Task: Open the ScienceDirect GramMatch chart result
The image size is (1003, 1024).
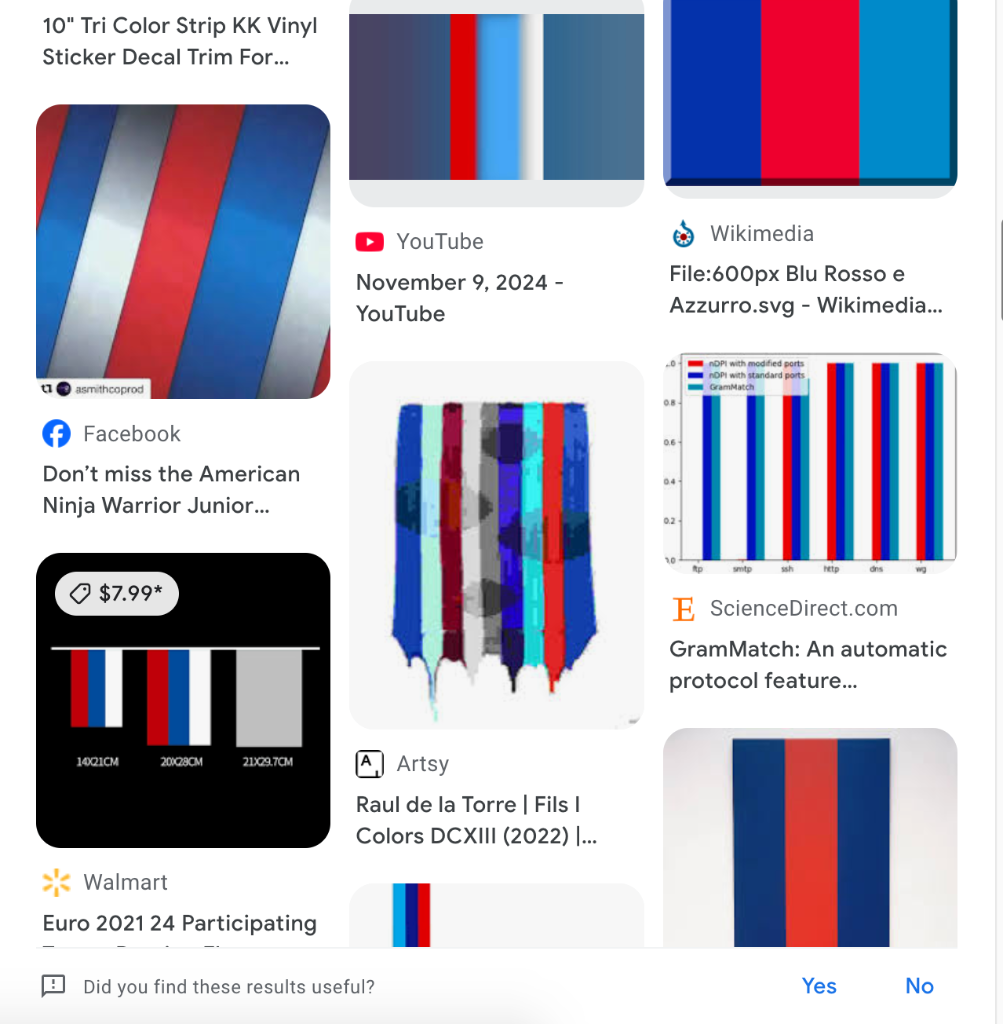Action: [x=810, y=463]
